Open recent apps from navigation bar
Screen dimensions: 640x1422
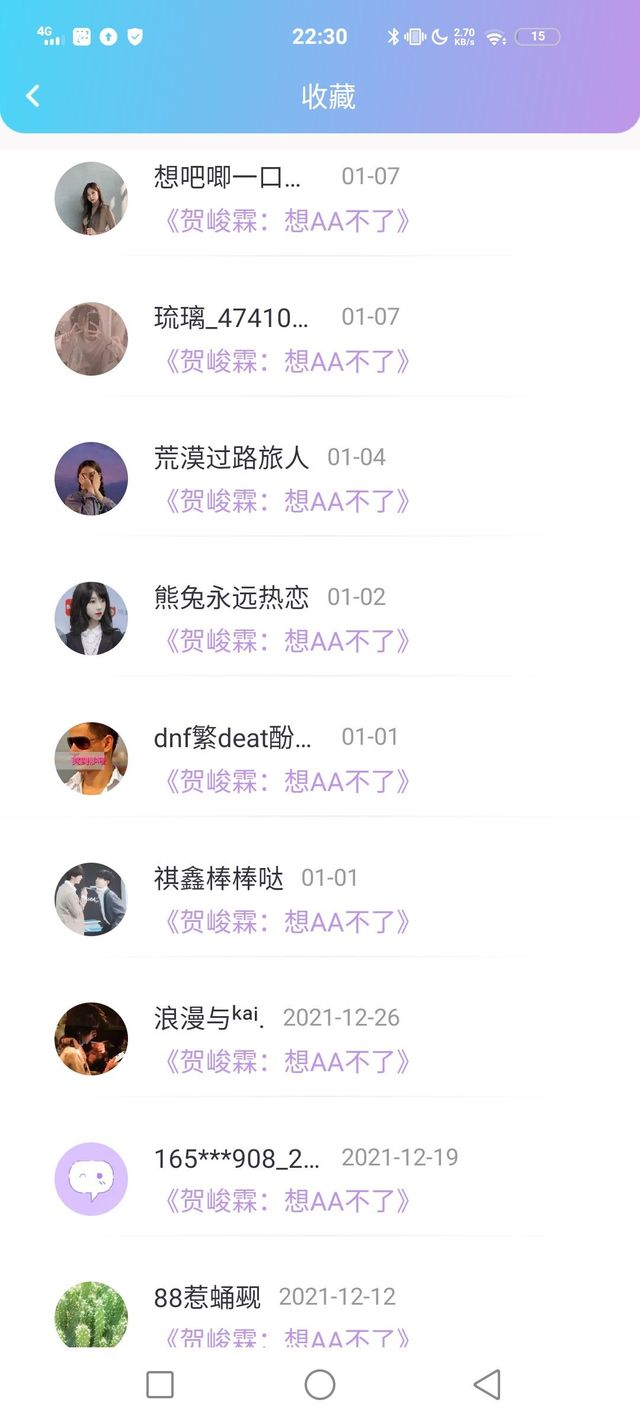pyautogui.click(x=160, y=1385)
